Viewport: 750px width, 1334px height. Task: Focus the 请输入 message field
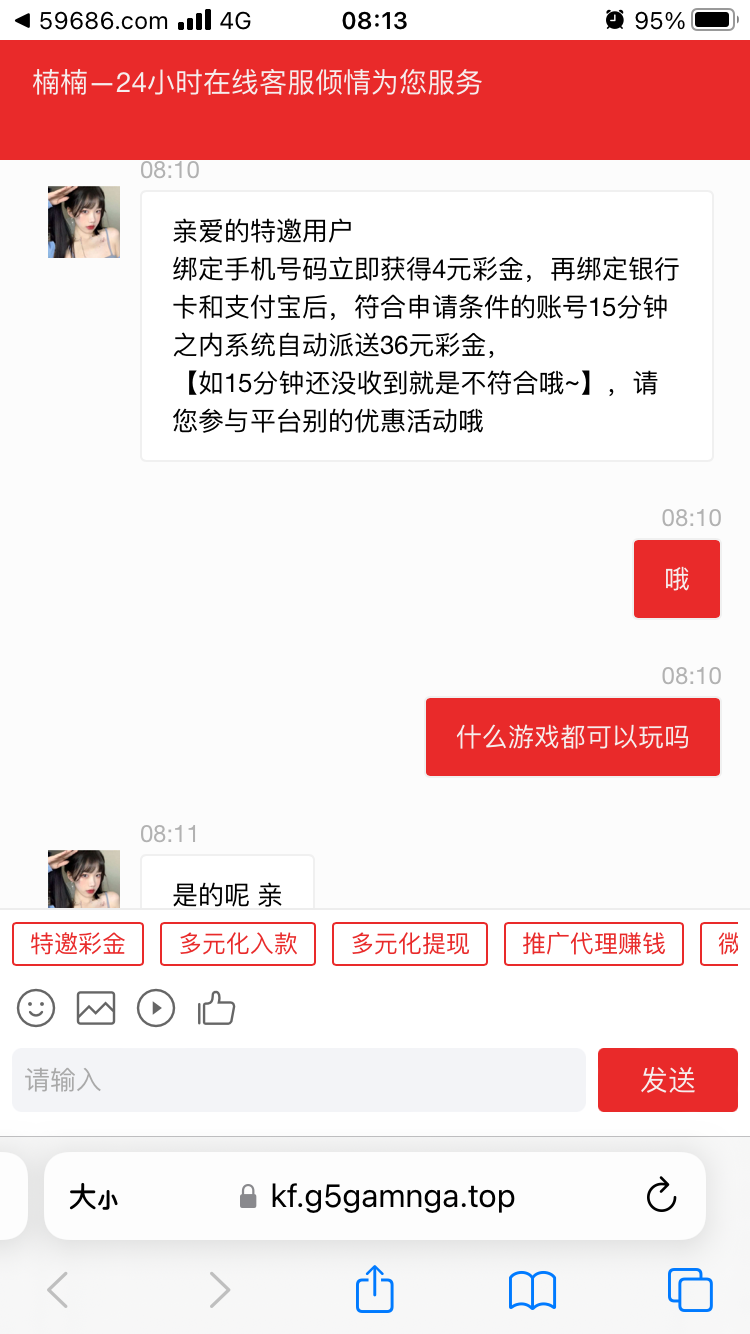pos(298,1080)
